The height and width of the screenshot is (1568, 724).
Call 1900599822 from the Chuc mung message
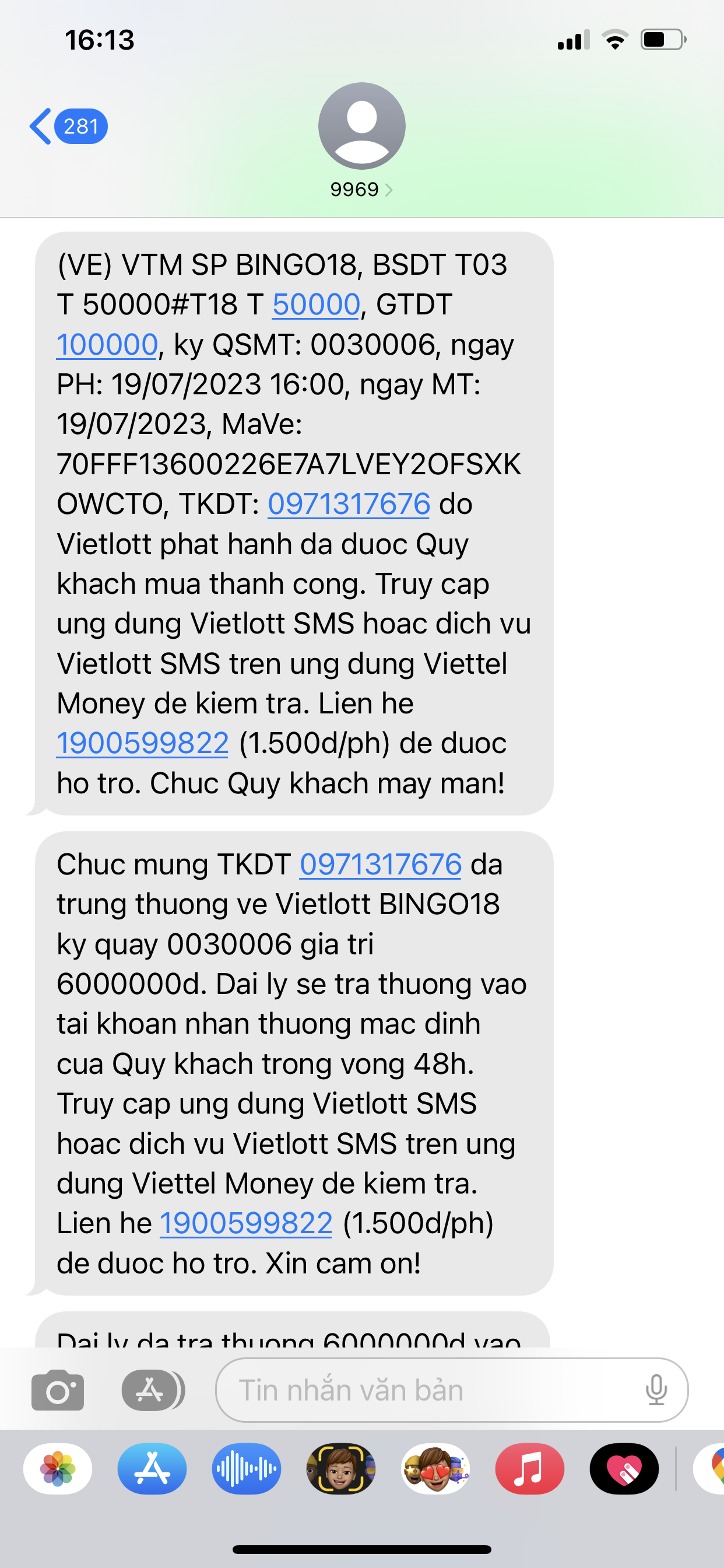point(246,1223)
